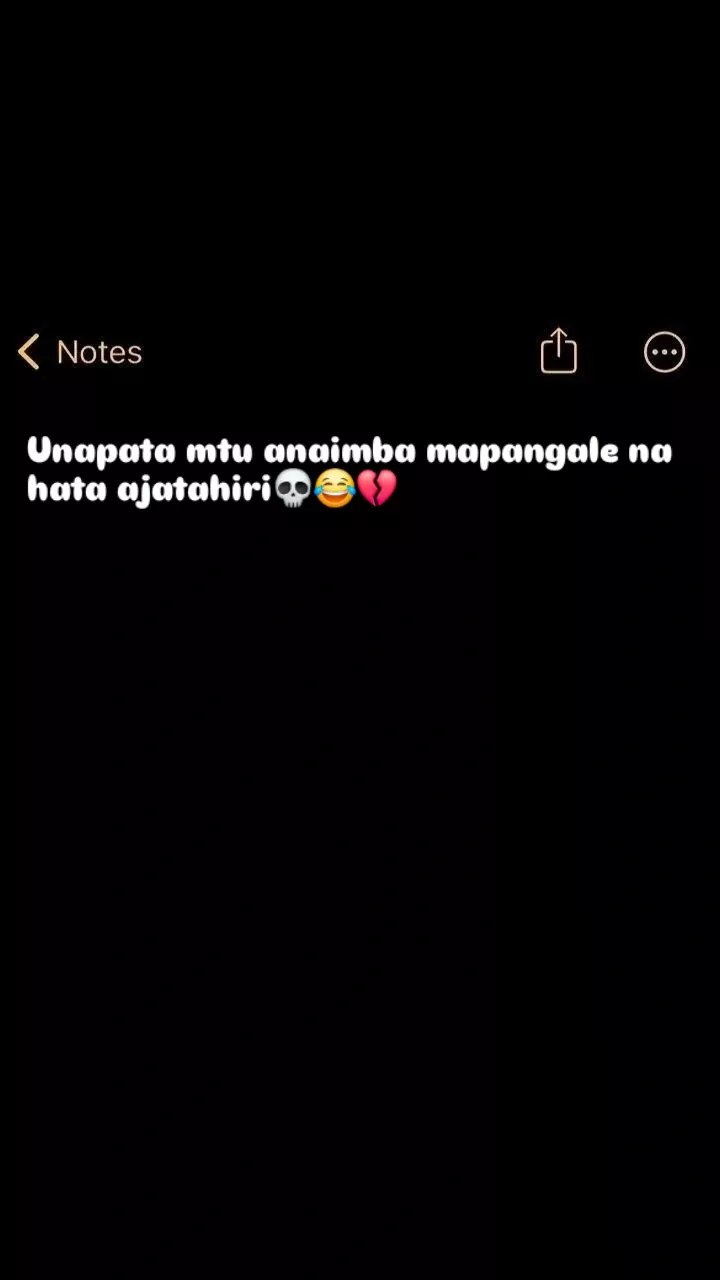This screenshot has height=1280, width=720.
Task: Click the note body text area
Action: click(350, 470)
